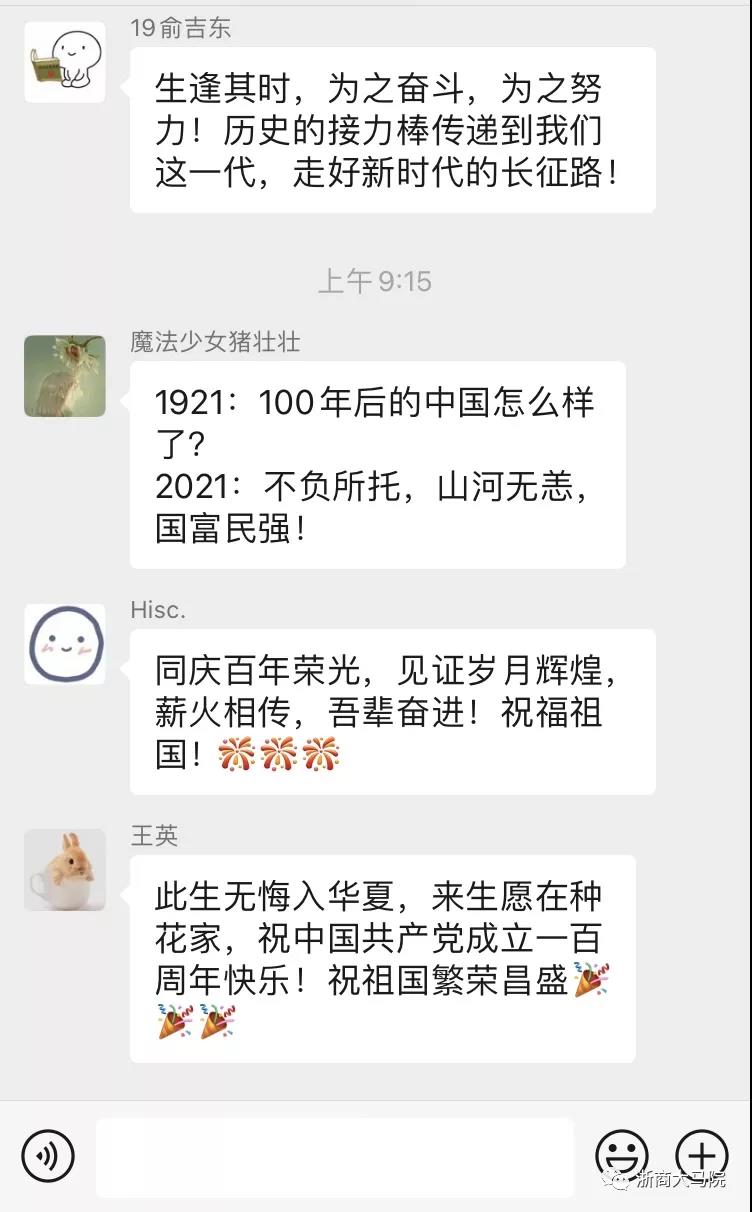The image size is (752, 1212).
Task: View 魔法少女猪壮壮's profile avatar
Action: point(65,376)
